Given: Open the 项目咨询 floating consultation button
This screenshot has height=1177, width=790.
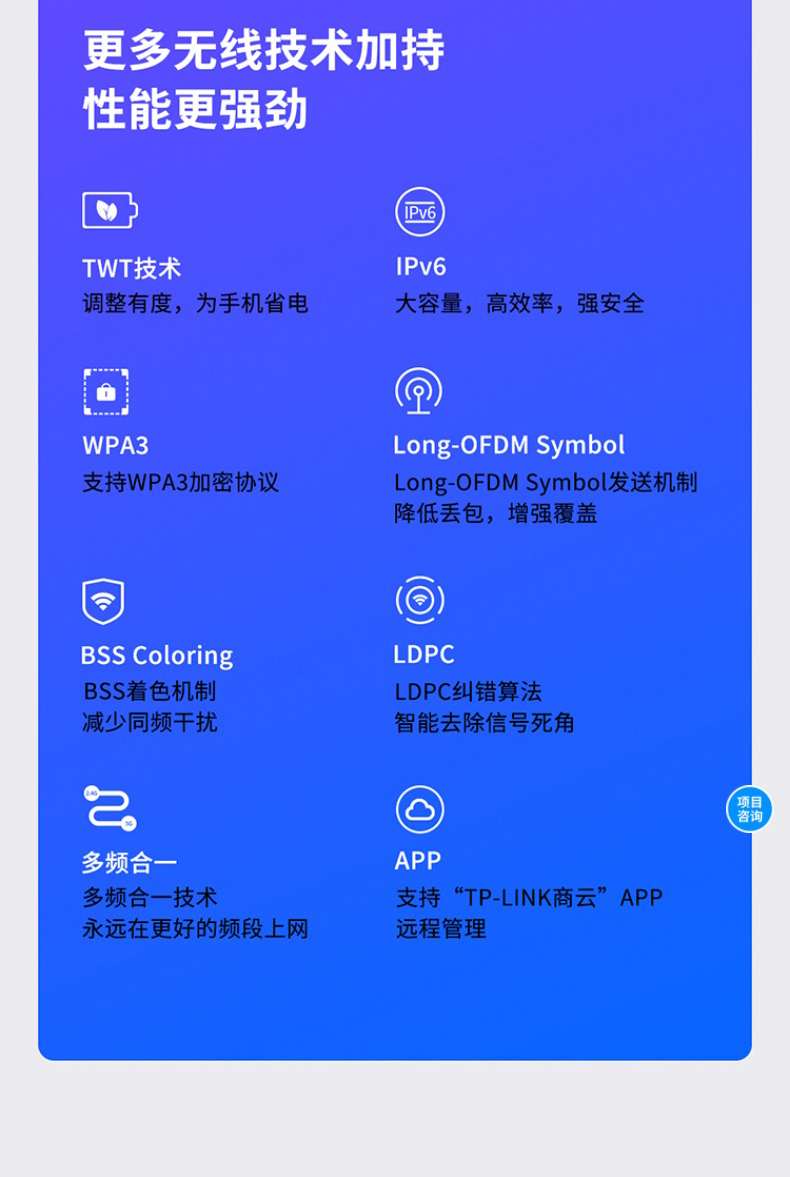Looking at the screenshot, I should coord(749,808).
